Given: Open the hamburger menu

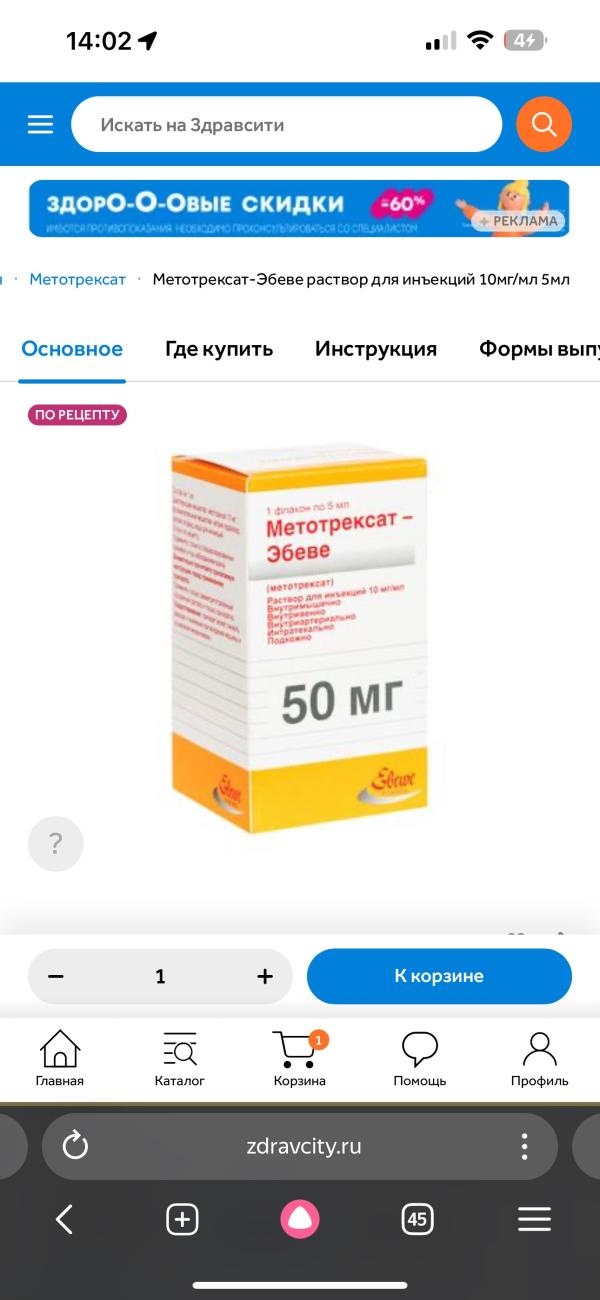Looking at the screenshot, I should 40,124.
